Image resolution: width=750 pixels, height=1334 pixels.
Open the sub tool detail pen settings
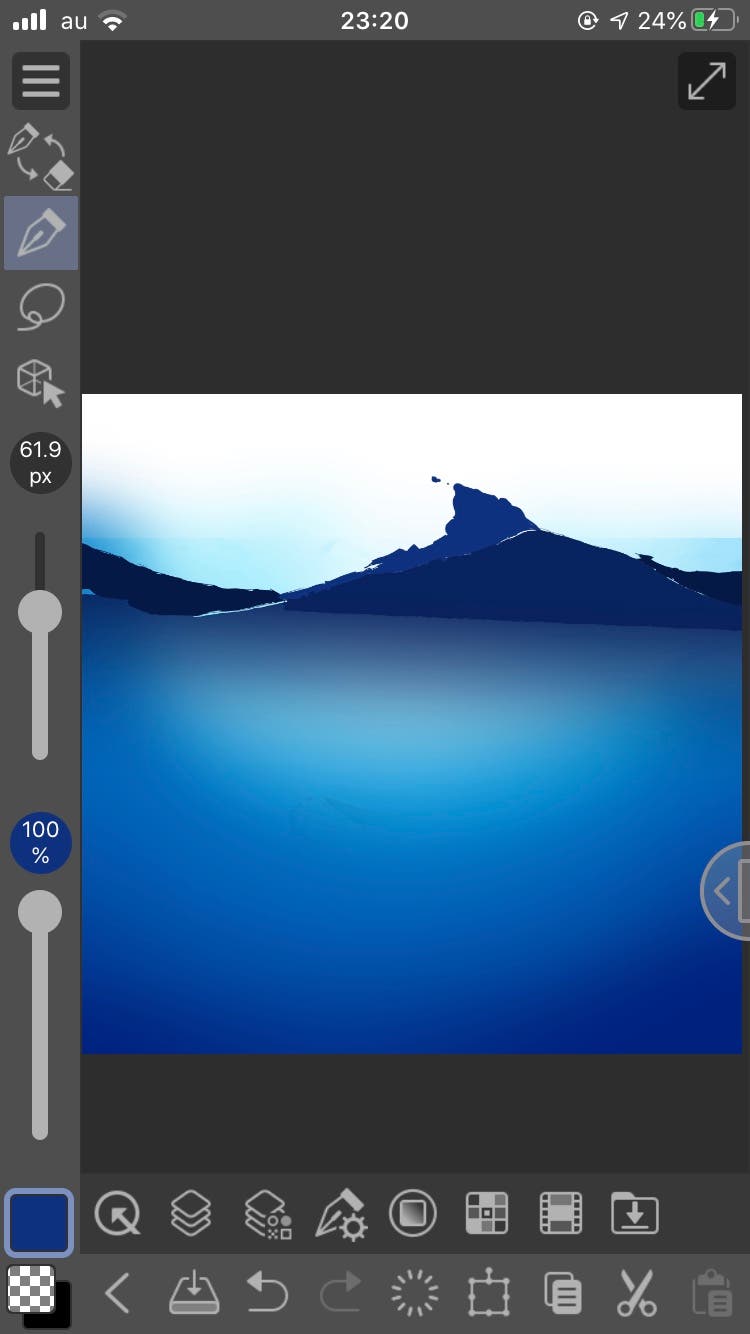(x=341, y=1214)
